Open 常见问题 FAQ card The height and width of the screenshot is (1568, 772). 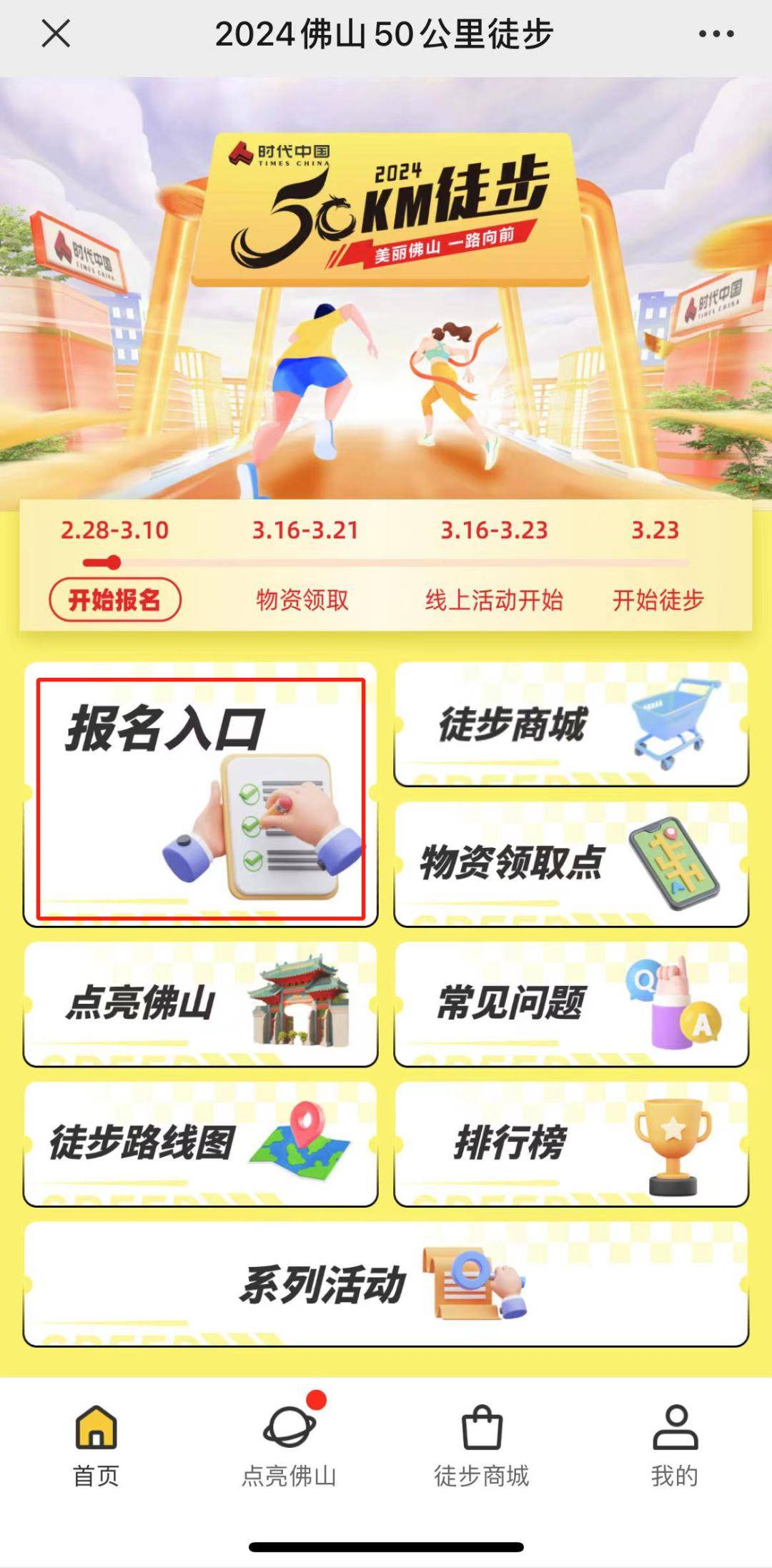pyautogui.click(x=571, y=1004)
